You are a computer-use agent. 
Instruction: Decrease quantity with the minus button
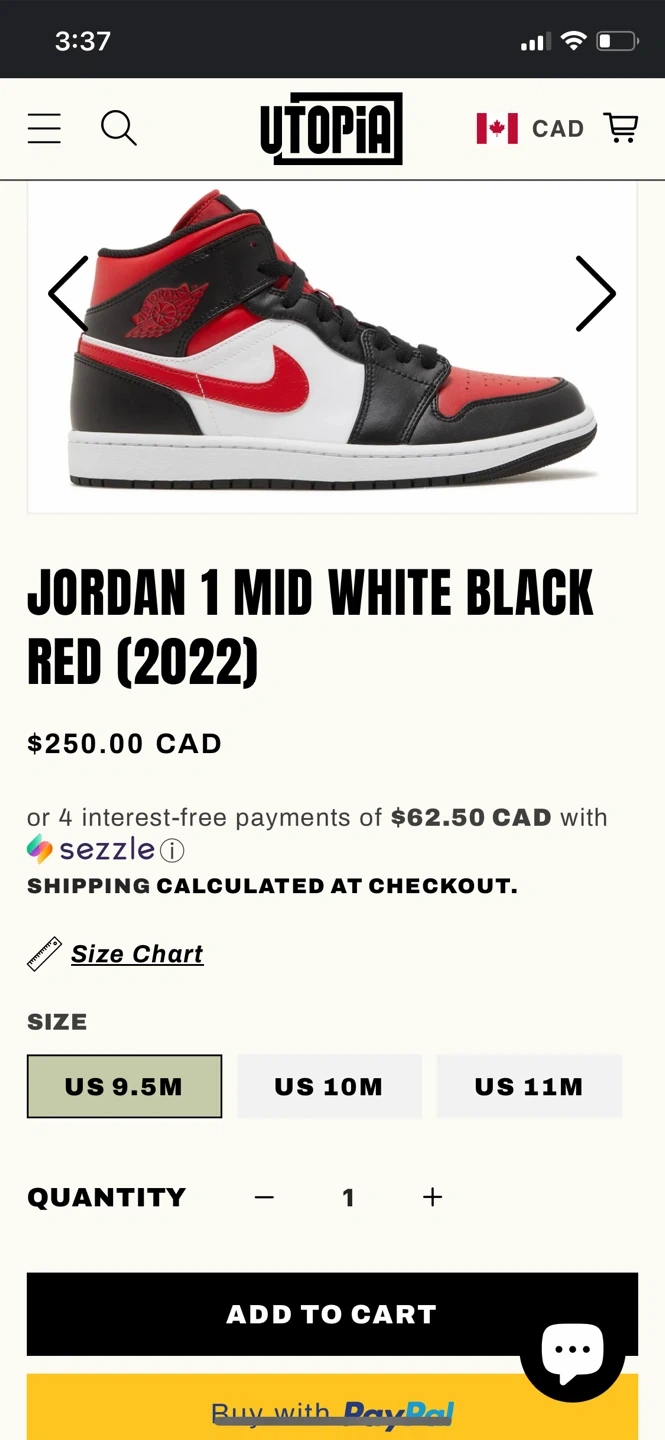click(264, 1197)
